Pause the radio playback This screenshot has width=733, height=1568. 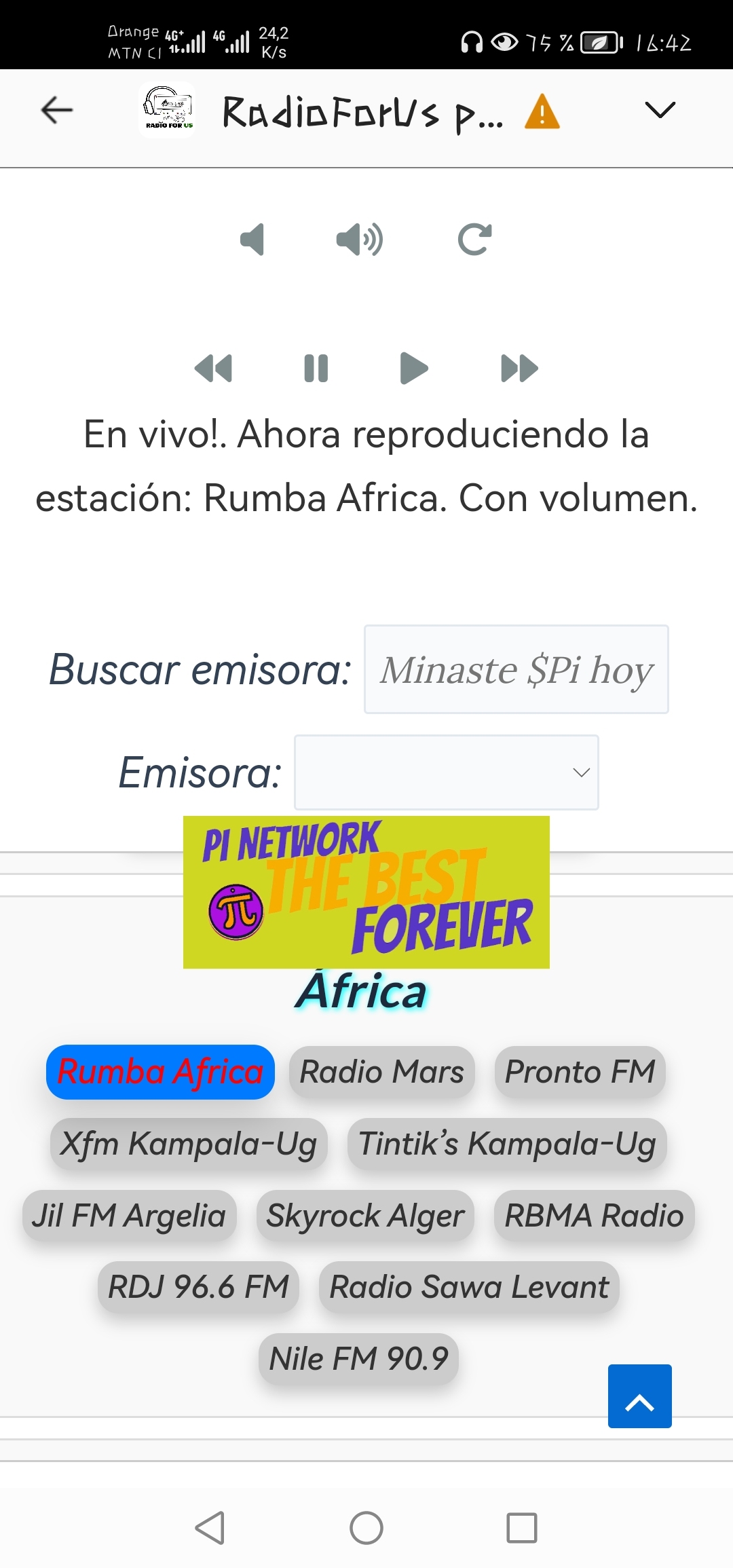click(316, 369)
